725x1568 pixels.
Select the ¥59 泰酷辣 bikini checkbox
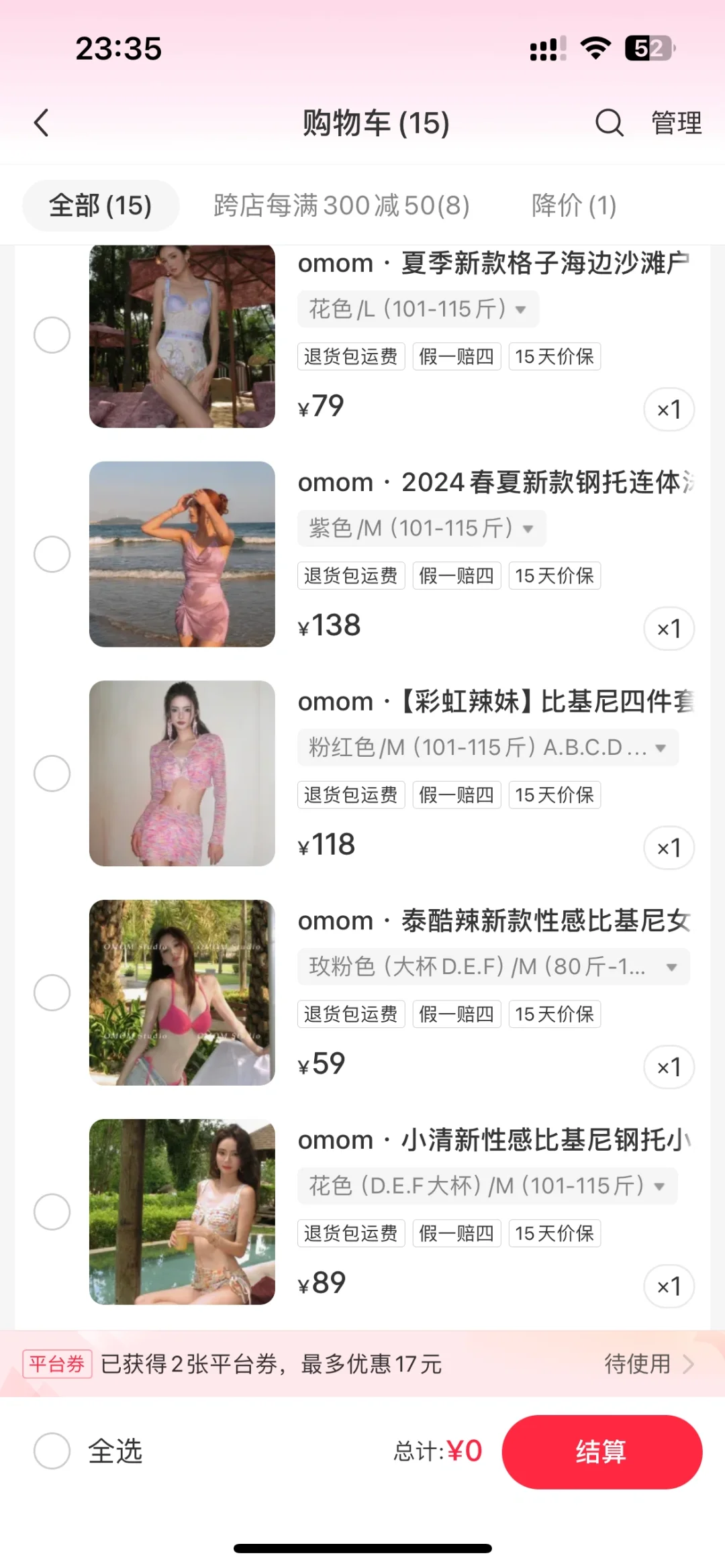coord(52,992)
